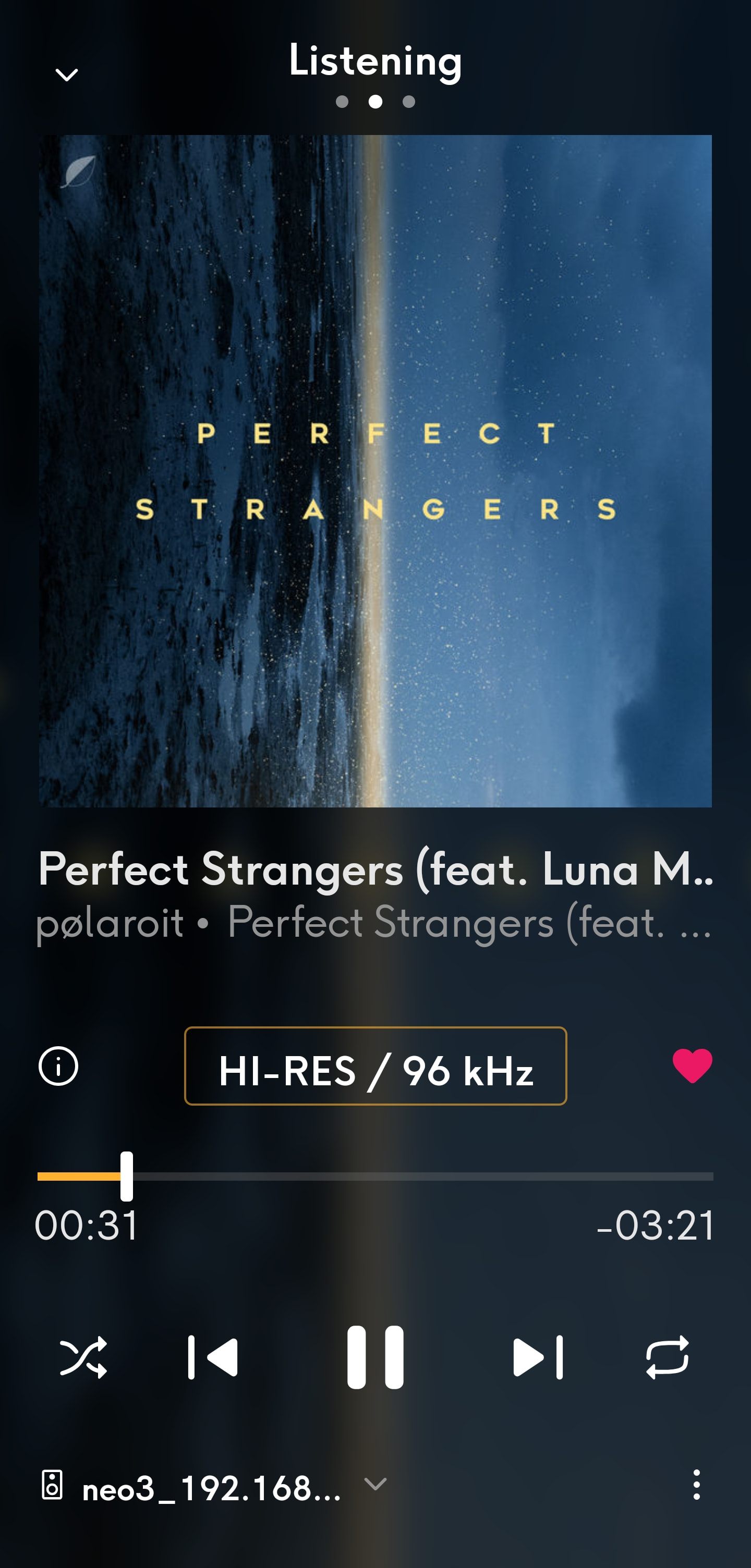The image size is (751, 1568).
Task: Toggle repeat mode
Action: pos(667,1357)
